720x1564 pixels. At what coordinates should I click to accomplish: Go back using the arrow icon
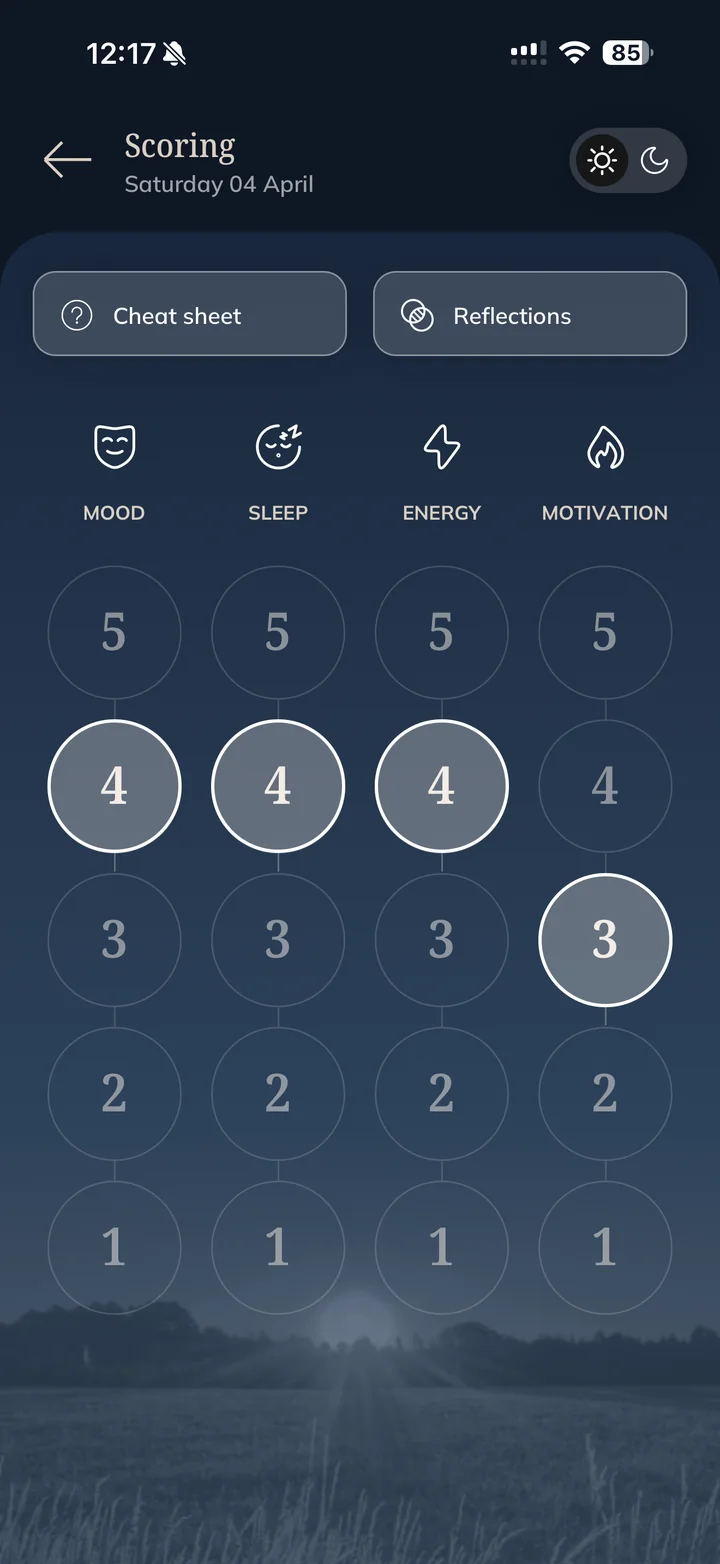click(67, 160)
